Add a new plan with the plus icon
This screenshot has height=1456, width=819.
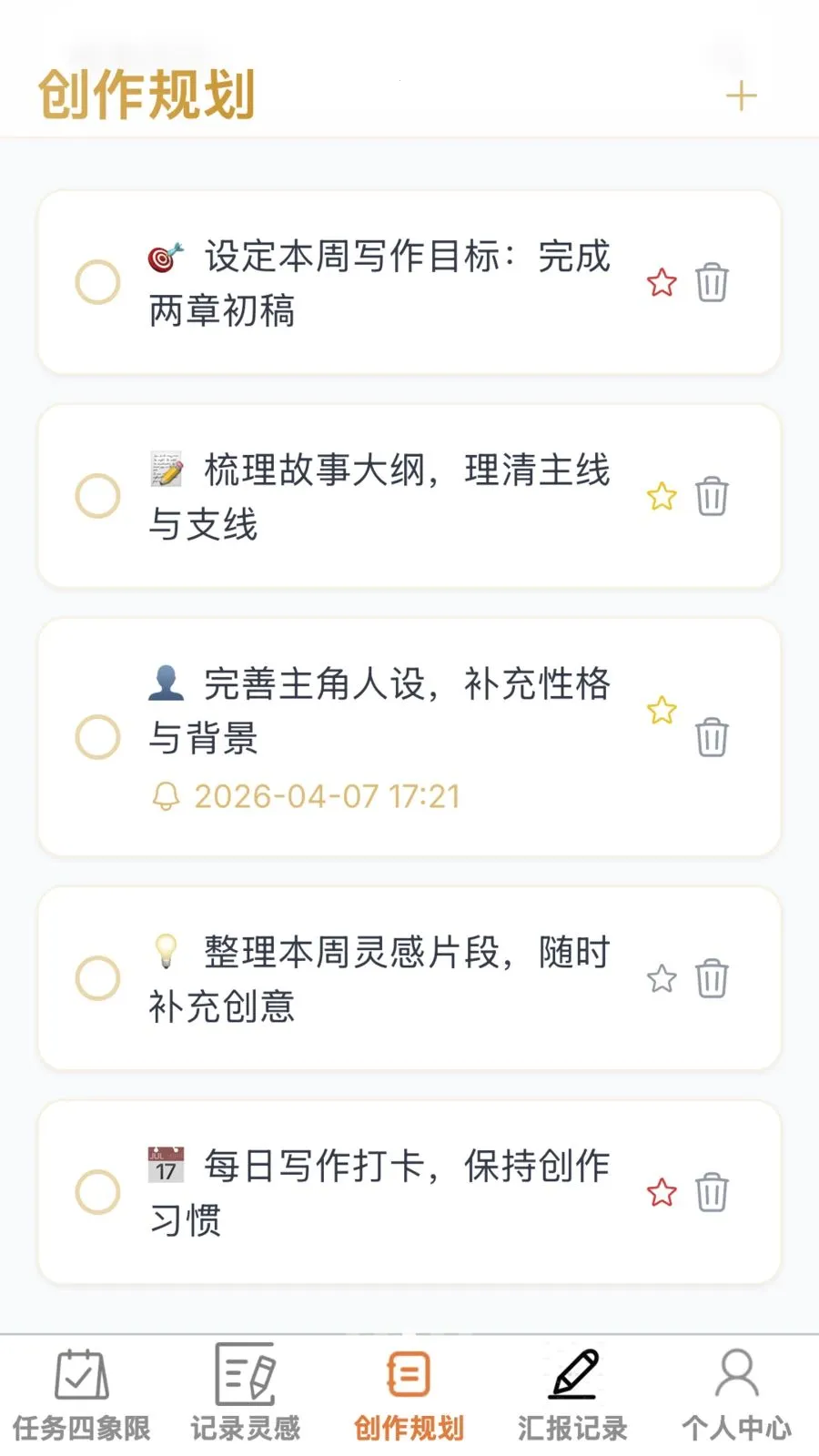tap(742, 96)
